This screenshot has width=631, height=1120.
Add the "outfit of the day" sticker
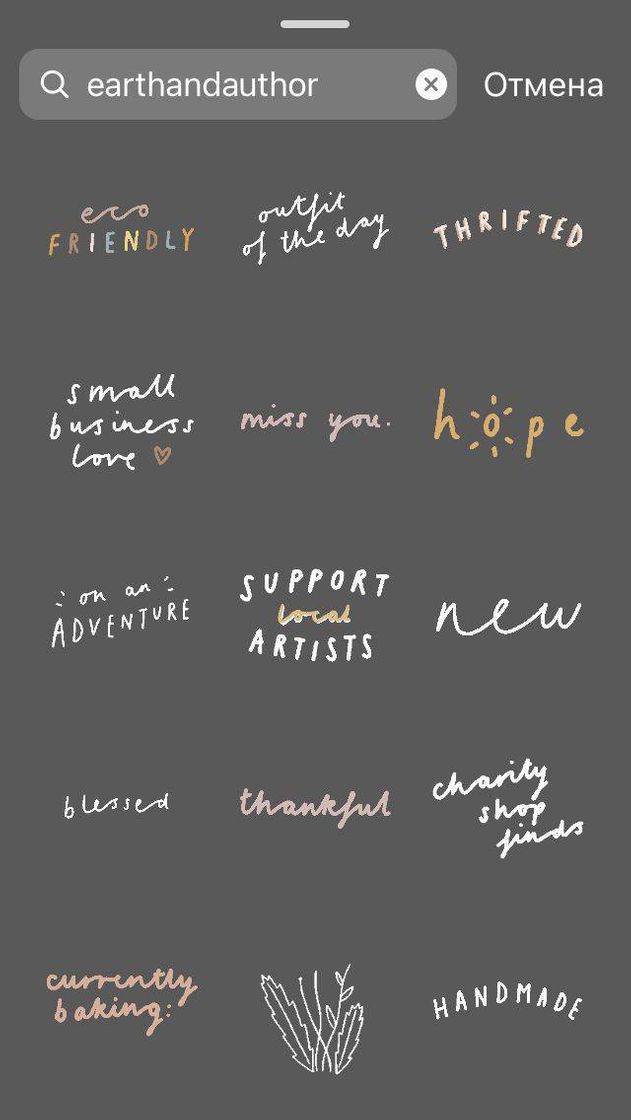pyautogui.click(x=314, y=228)
